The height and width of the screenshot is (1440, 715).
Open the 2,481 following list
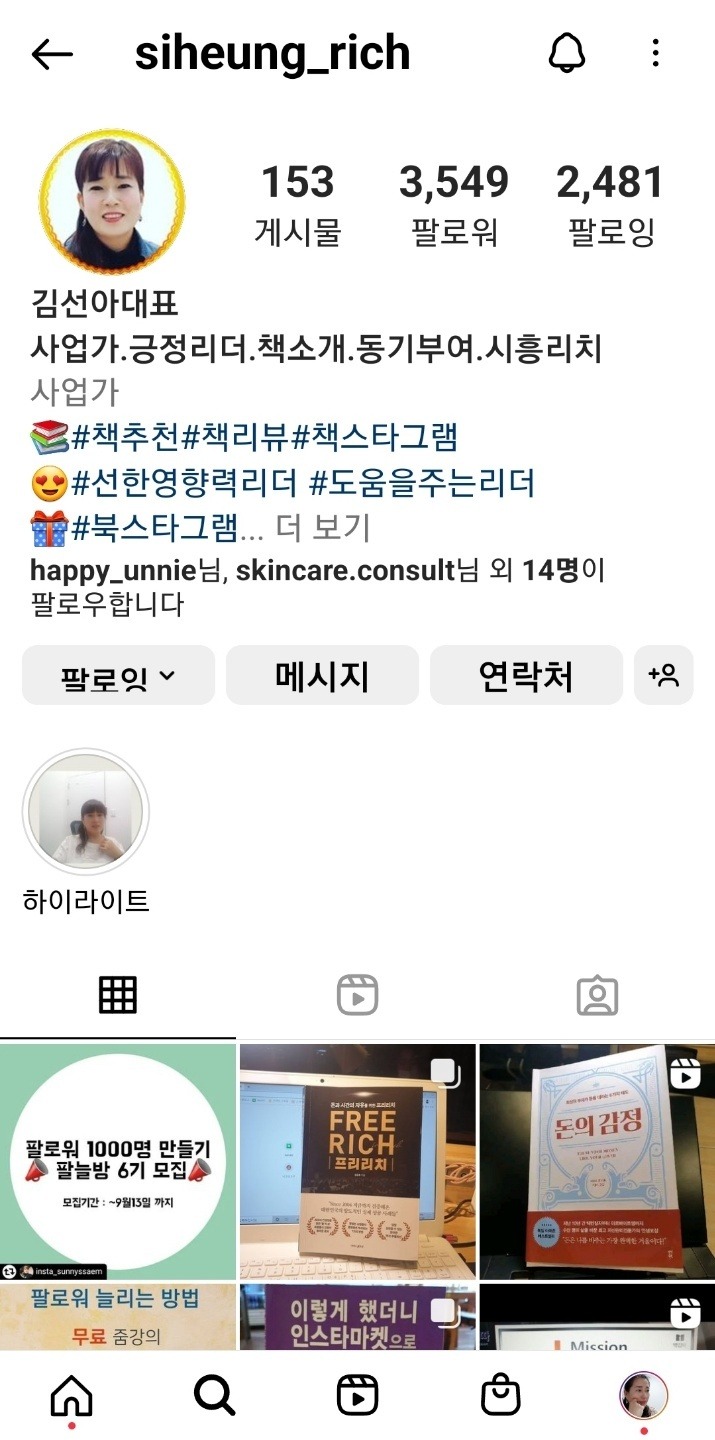pyautogui.click(x=610, y=204)
